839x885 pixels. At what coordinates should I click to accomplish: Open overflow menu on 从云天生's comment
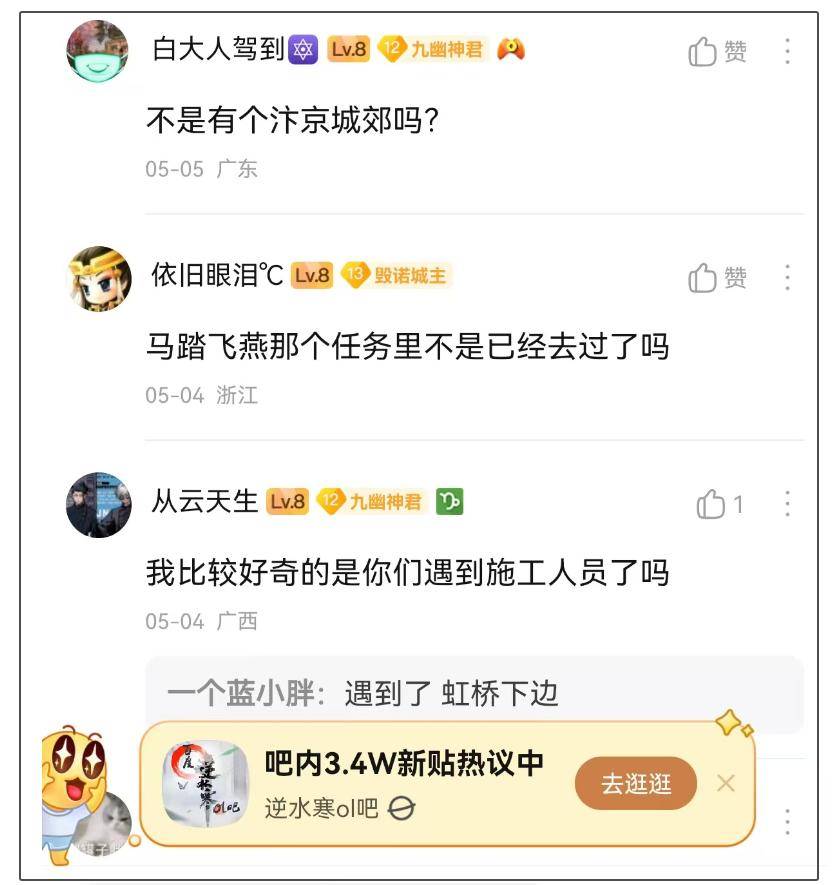[787, 504]
